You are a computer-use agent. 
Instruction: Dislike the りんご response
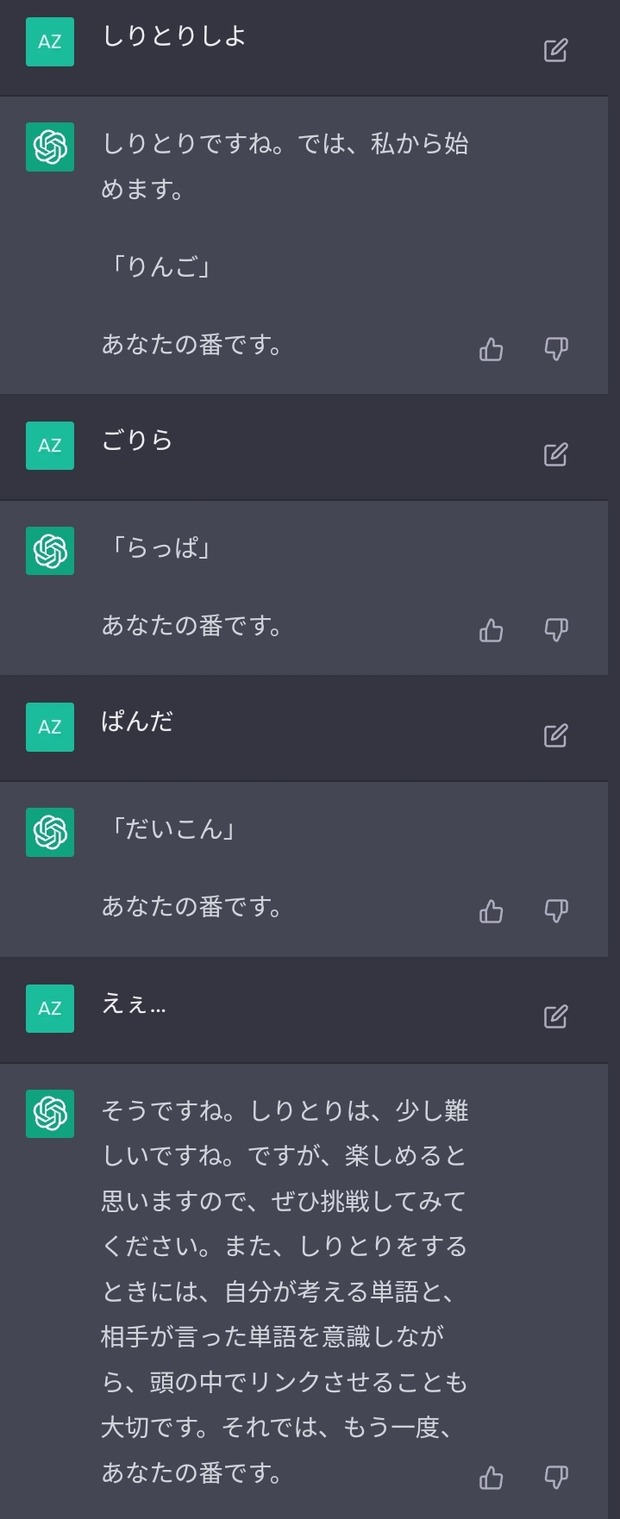556,349
